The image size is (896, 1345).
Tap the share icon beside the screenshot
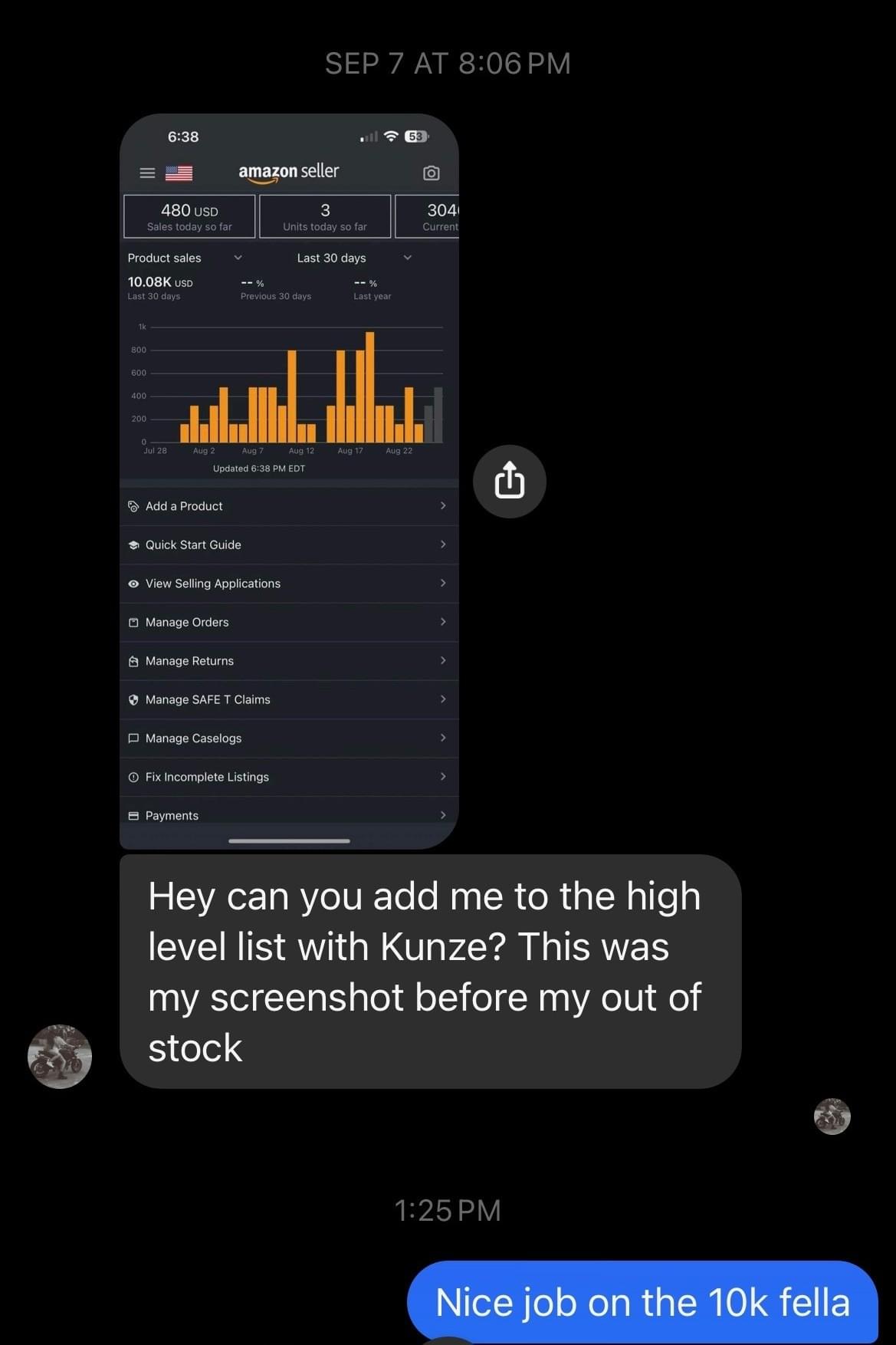[510, 482]
